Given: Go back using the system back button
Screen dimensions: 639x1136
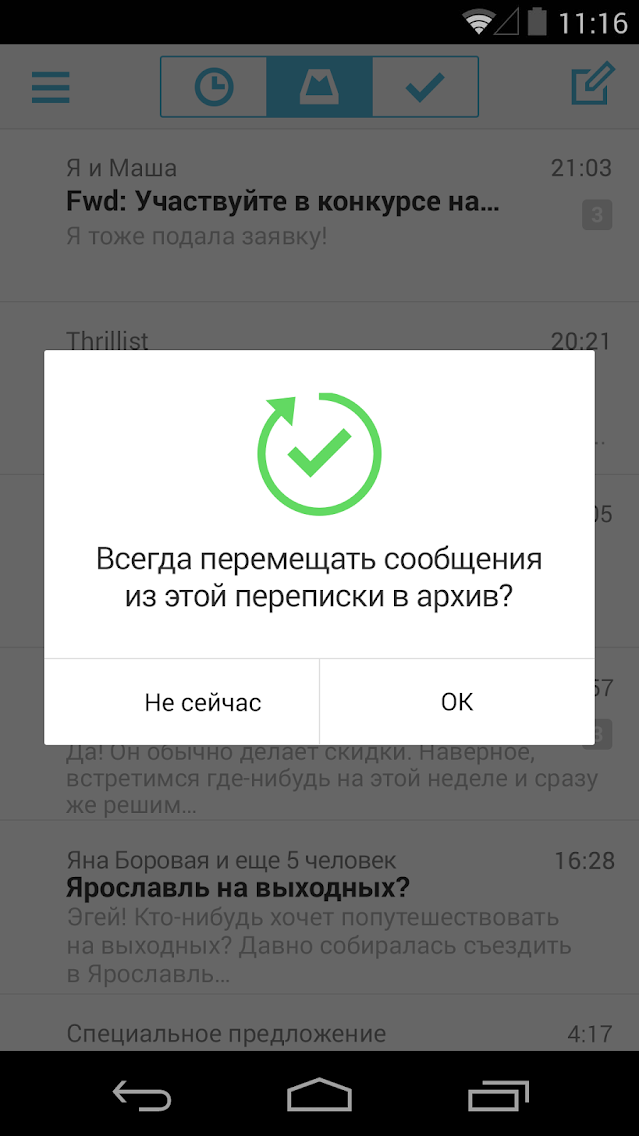Looking at the screenshot, I should click(x=141, y=1095).
